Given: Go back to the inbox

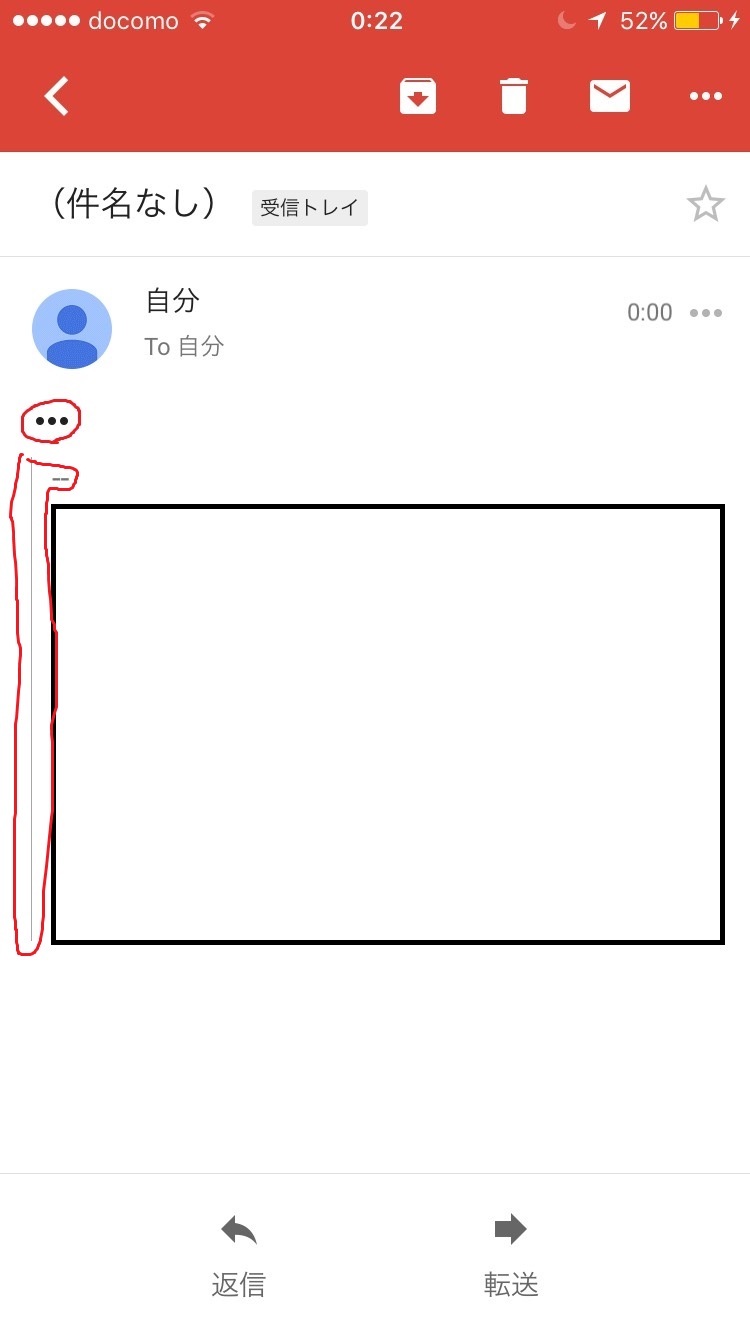Looking at the screenshot, I should tap(58, 96).
